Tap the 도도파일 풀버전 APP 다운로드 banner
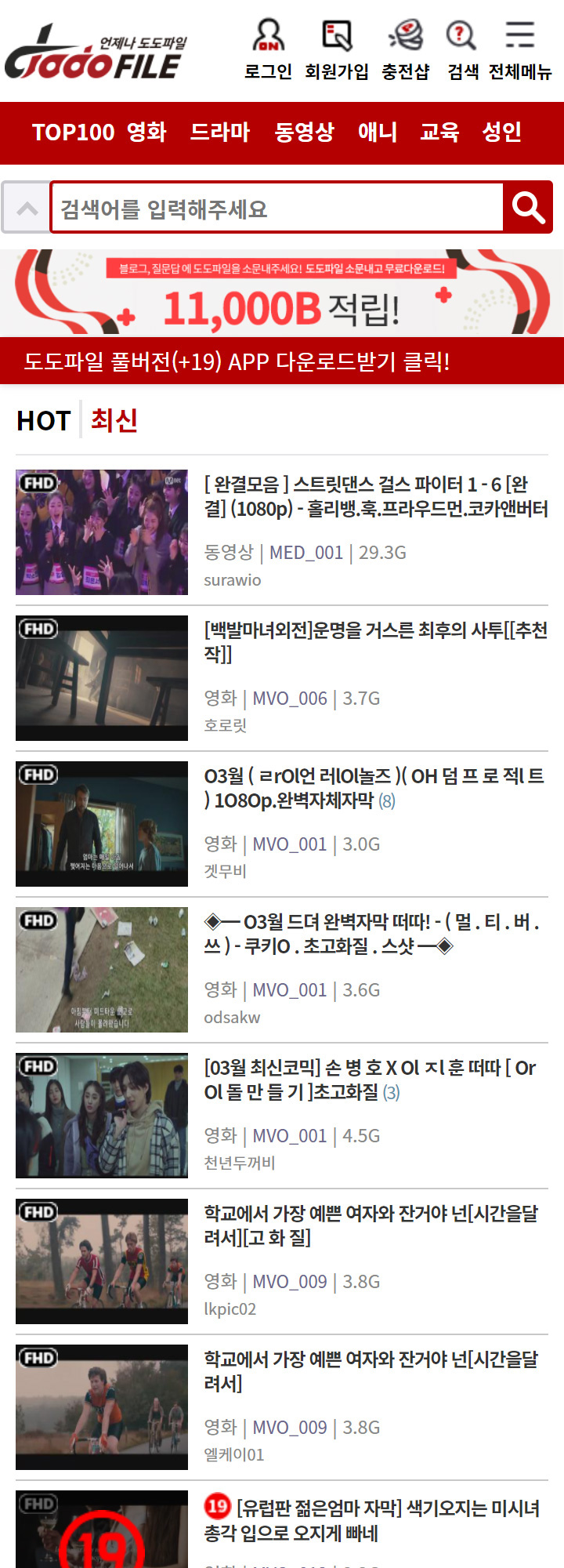Screen dimensions: 564x1568 [282, 361]
